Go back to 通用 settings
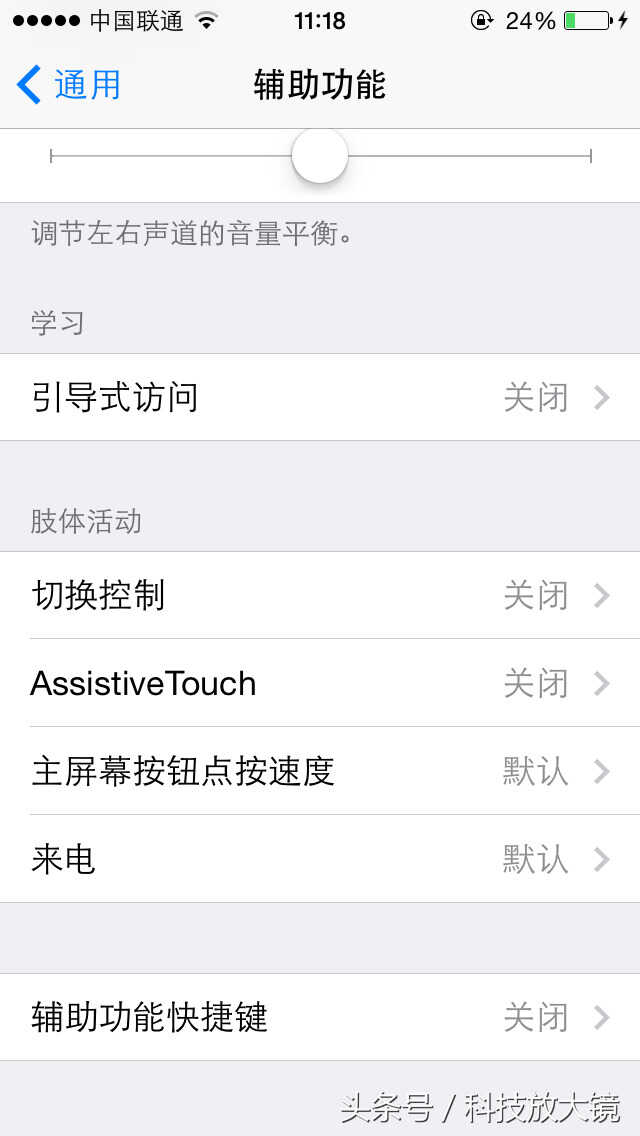The height and width of the screenshot is (1136, 640). [70, 85]
